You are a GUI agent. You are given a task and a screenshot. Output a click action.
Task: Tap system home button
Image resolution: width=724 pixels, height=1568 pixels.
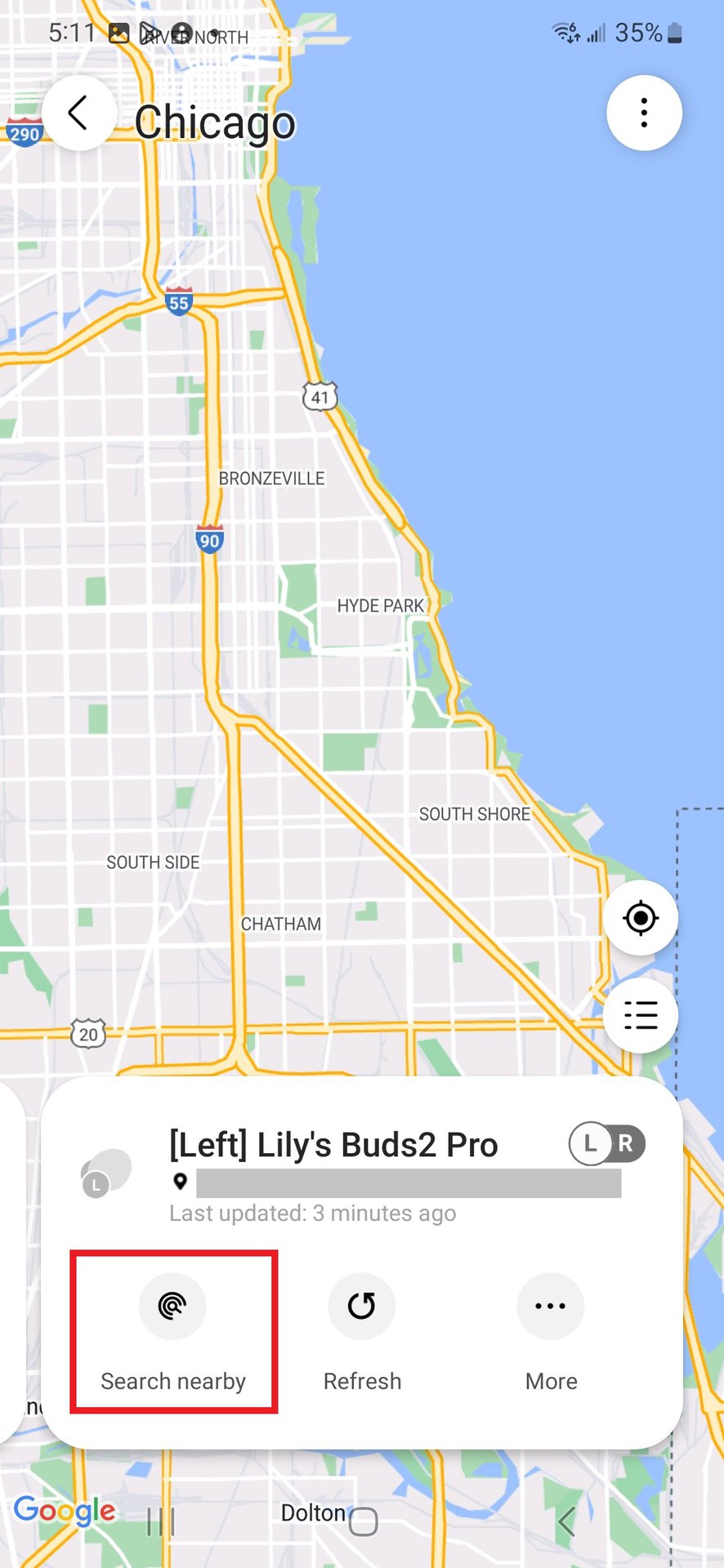(363, 1521)
